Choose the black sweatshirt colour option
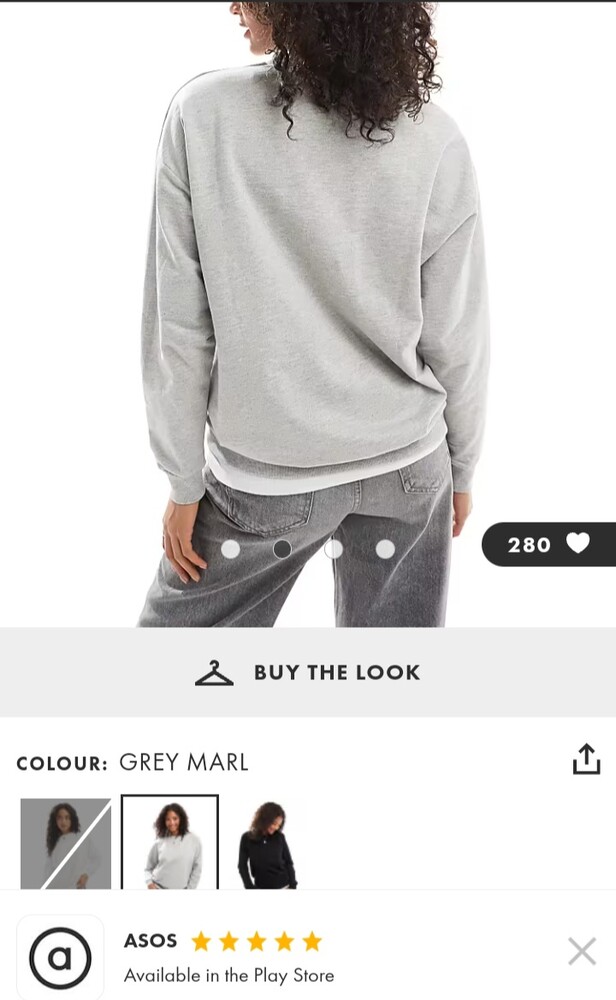616x1000 pixels. click(x=267, y=843)
